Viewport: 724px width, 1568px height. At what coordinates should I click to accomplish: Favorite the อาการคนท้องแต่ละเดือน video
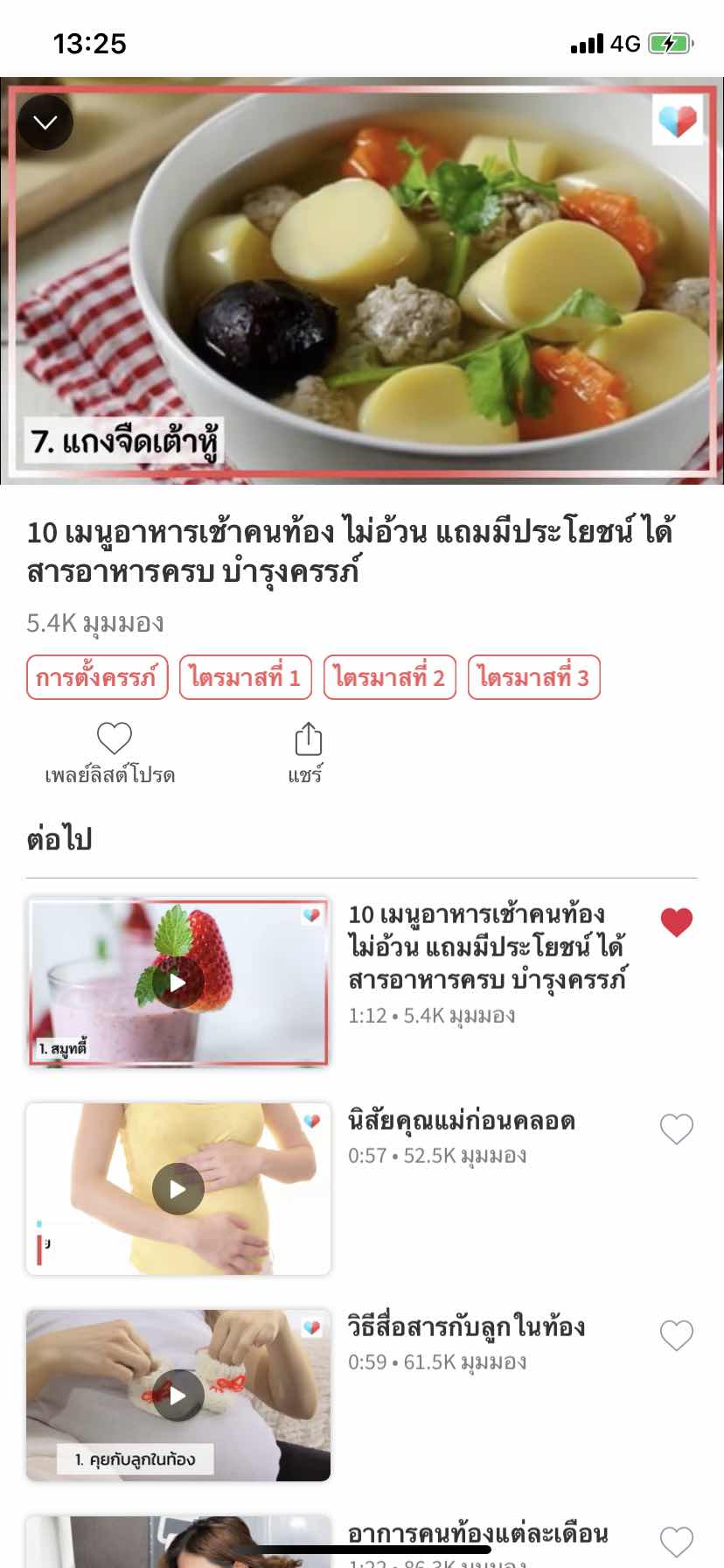[676, 1542]
